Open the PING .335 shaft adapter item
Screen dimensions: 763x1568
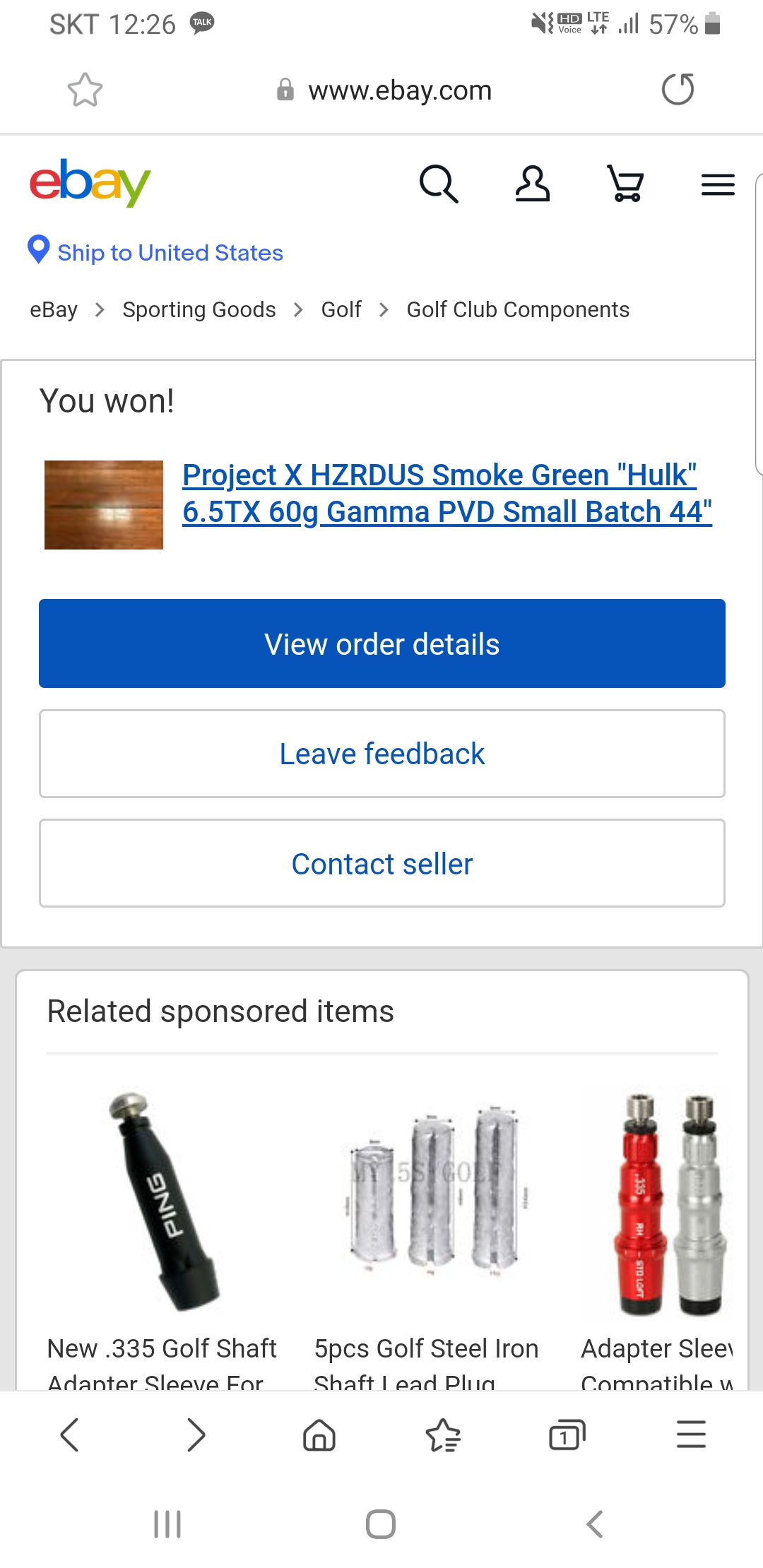162,1201
